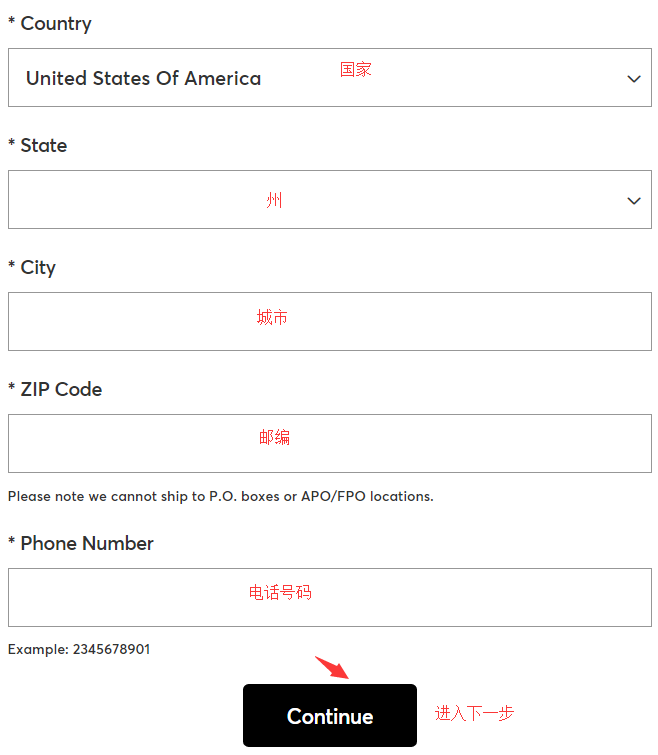This screenshot has height=755, width=658.
Task: Tap the Continue button
Action: (x=329, y=716)
